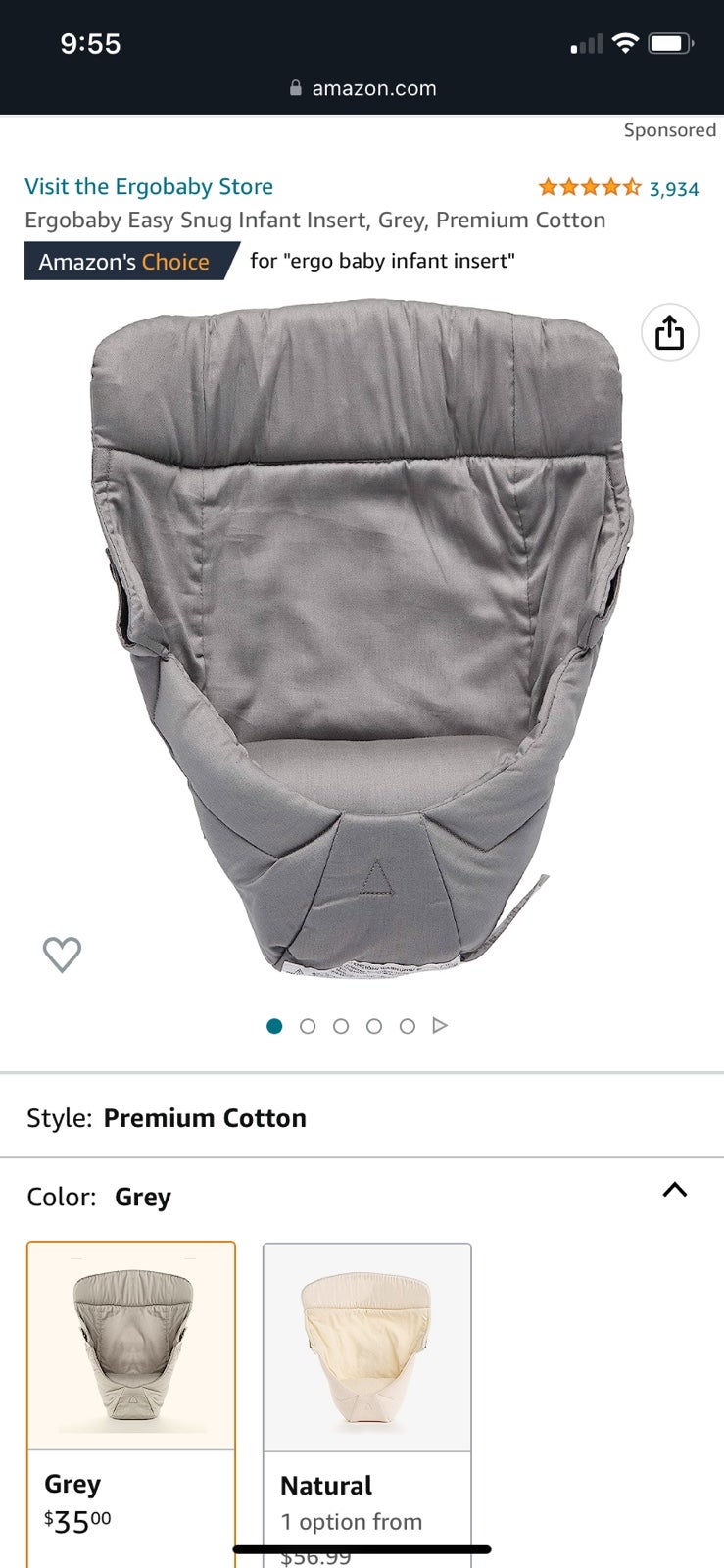
Task: Tap the amazon.com address bar
Action: tap(362, 88)
